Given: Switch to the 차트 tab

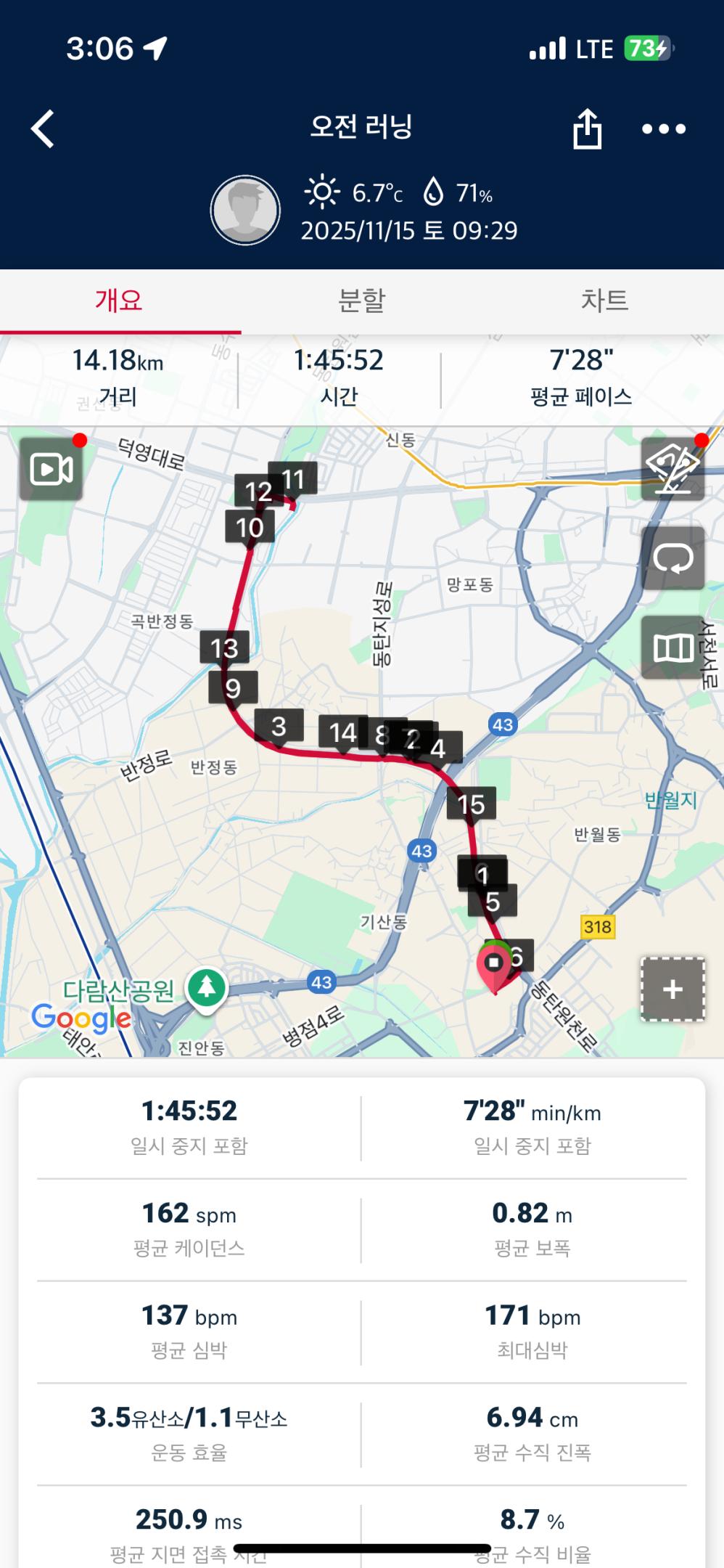Looking at the screenshot, I should pyautogui.click(x=604, y=301).
